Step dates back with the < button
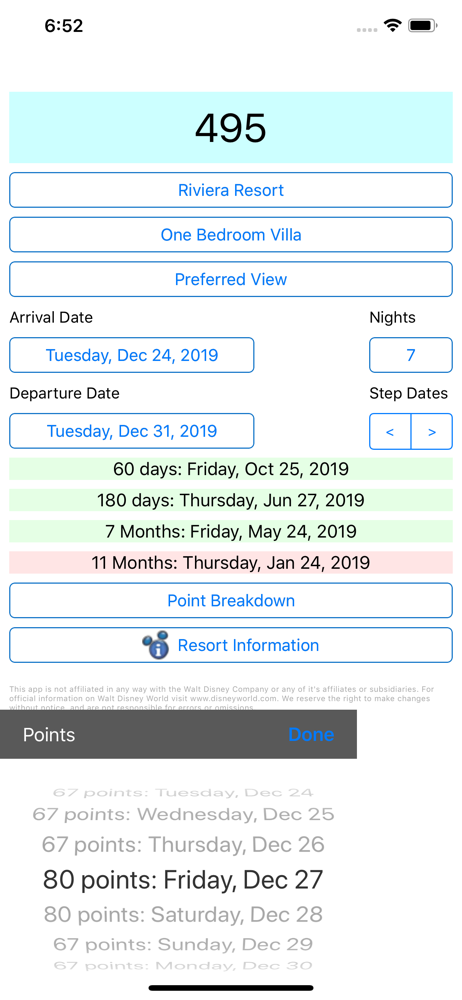The image size is (462, 1000). pos(390,432)
